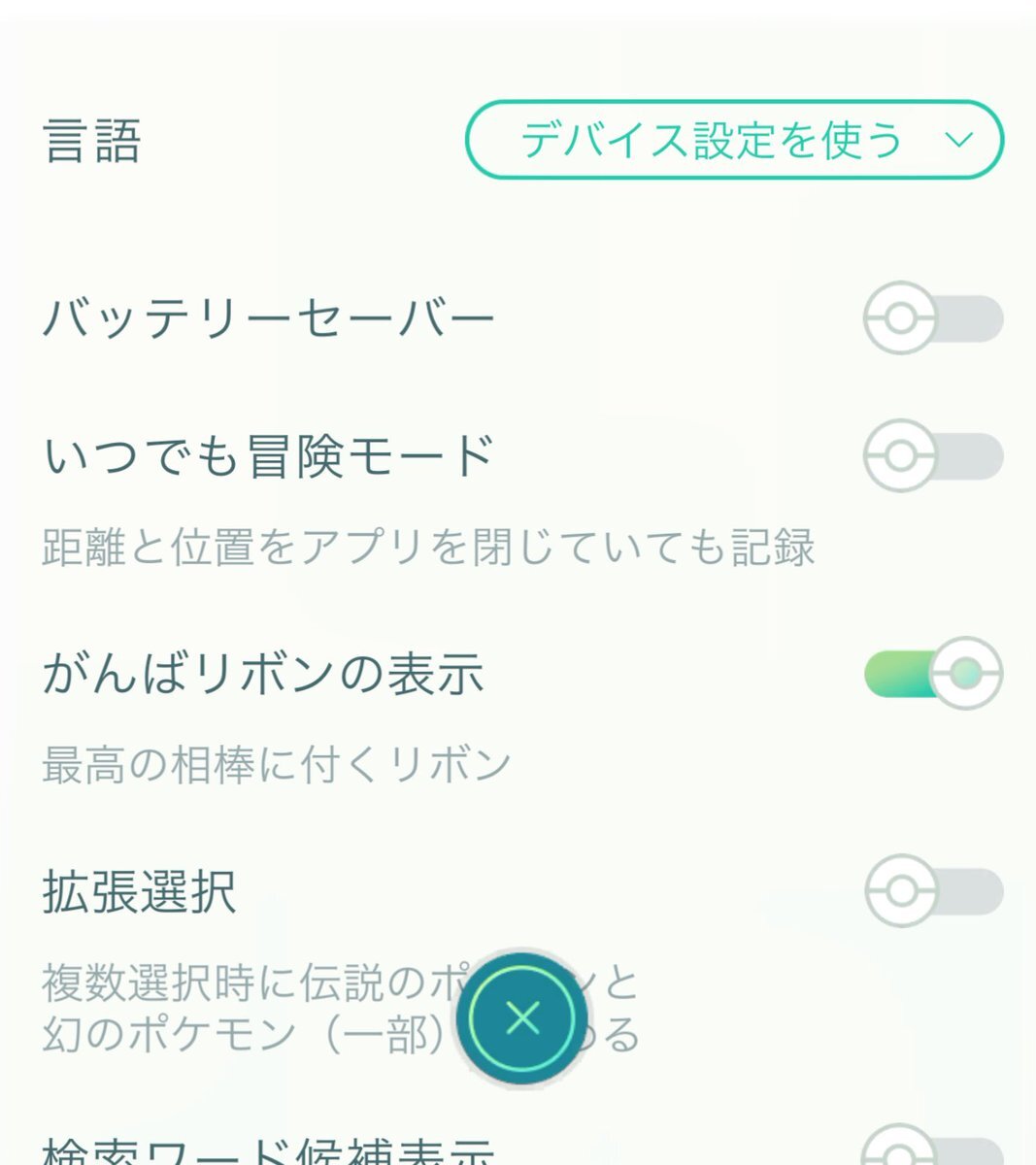Turn on いつでも冒険モード
This screenshot has height=1165, width=1036.
[x=932, y=455]
